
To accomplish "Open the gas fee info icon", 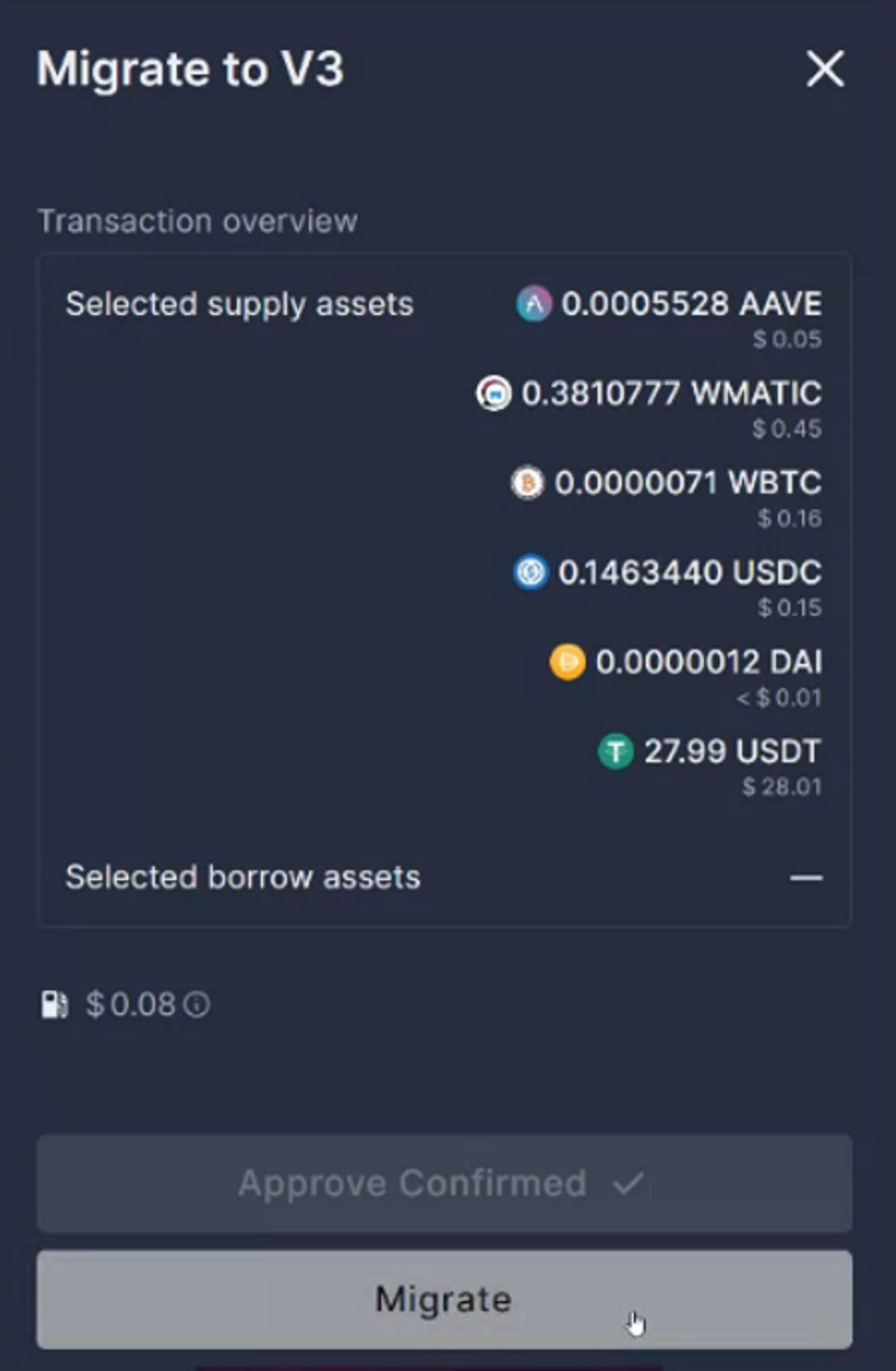I will [197, 1005].
